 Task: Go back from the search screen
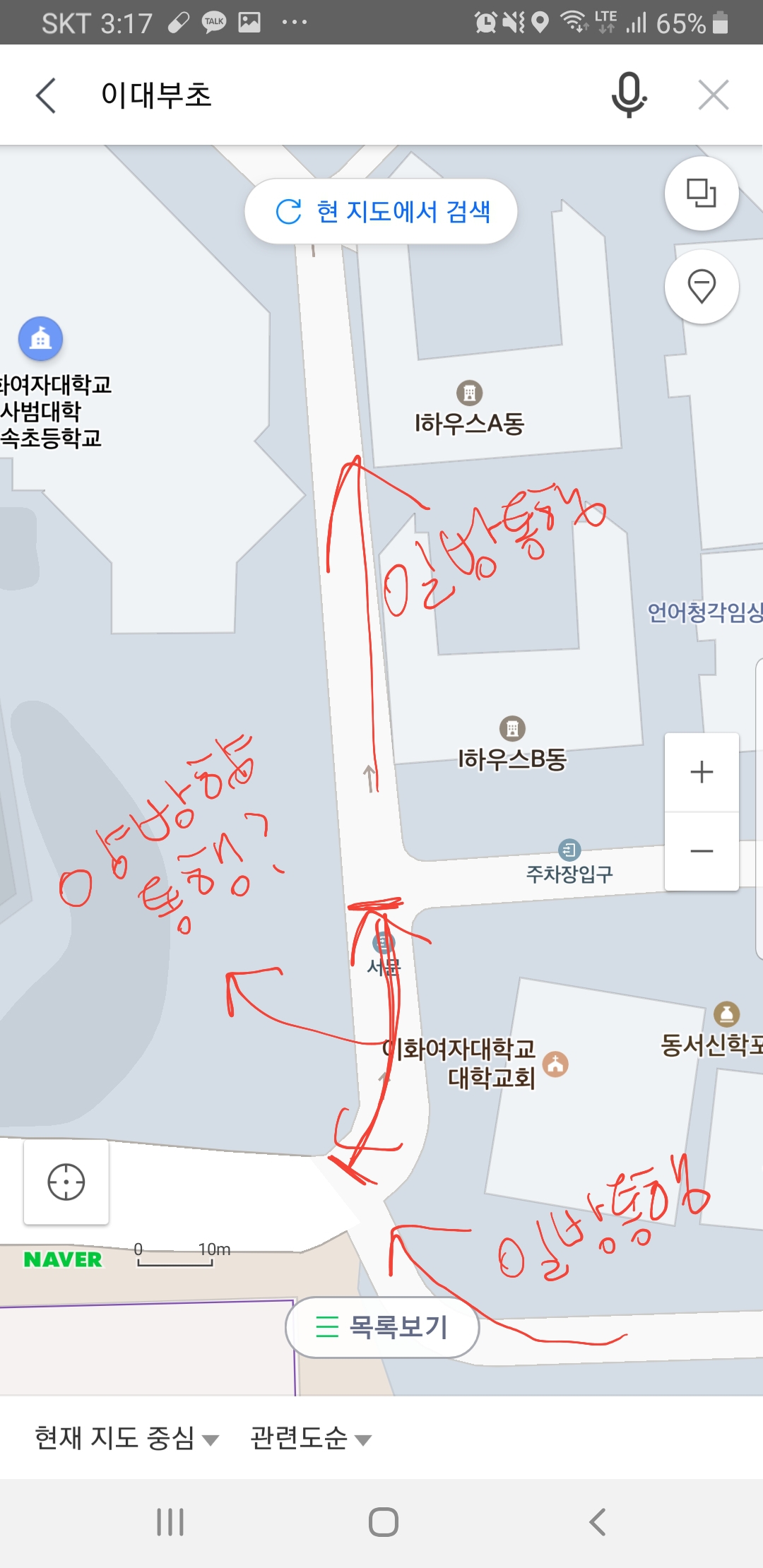(x=46, y=95)
